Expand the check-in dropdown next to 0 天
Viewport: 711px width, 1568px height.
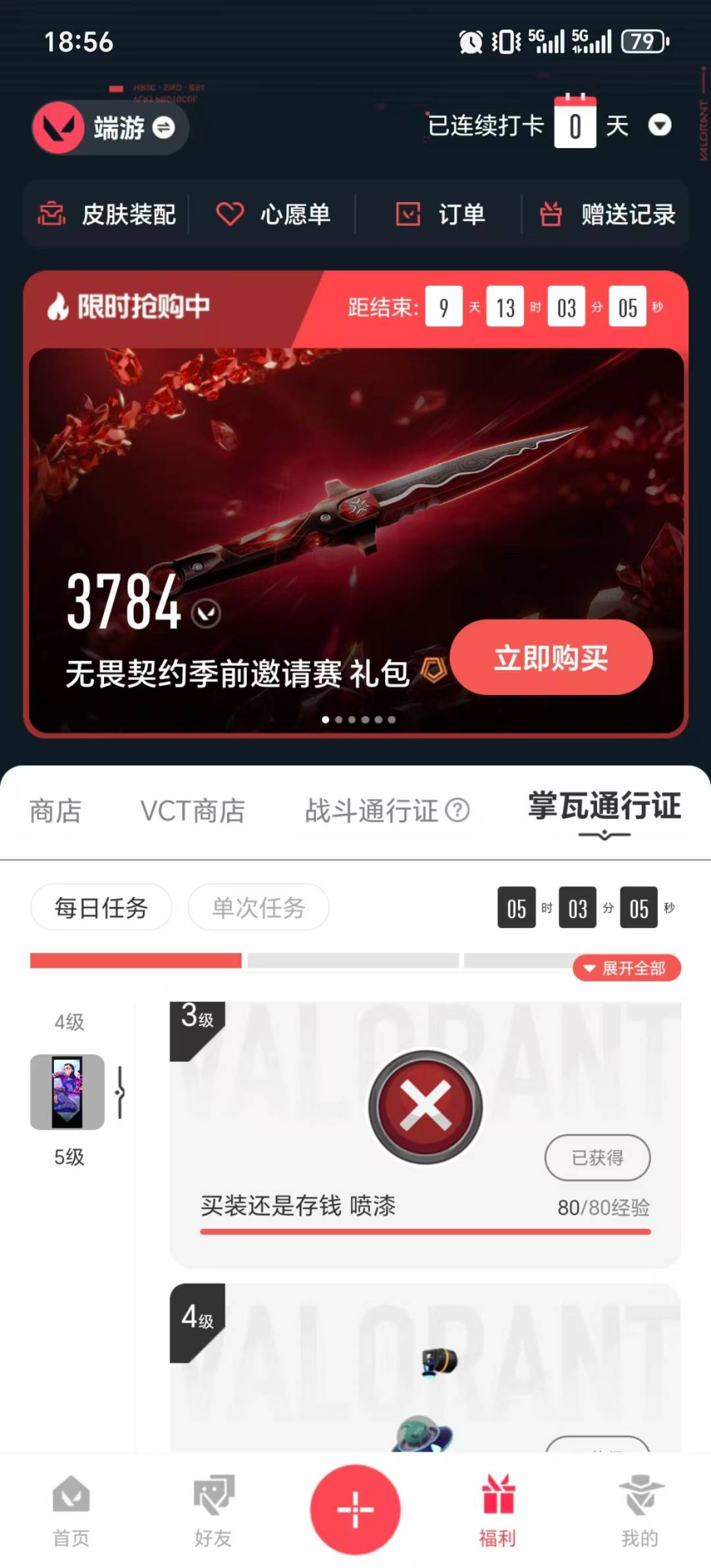pyautogui.click(x=662, y=125)
